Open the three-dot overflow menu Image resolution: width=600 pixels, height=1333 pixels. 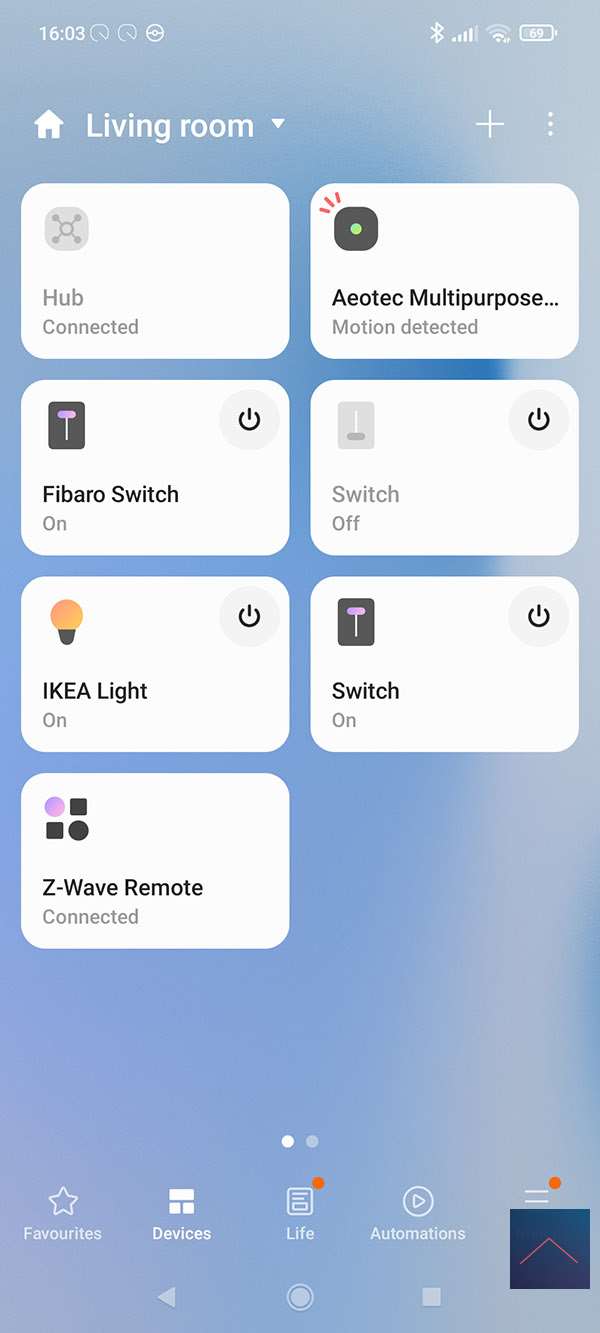[x=551, y=125]
